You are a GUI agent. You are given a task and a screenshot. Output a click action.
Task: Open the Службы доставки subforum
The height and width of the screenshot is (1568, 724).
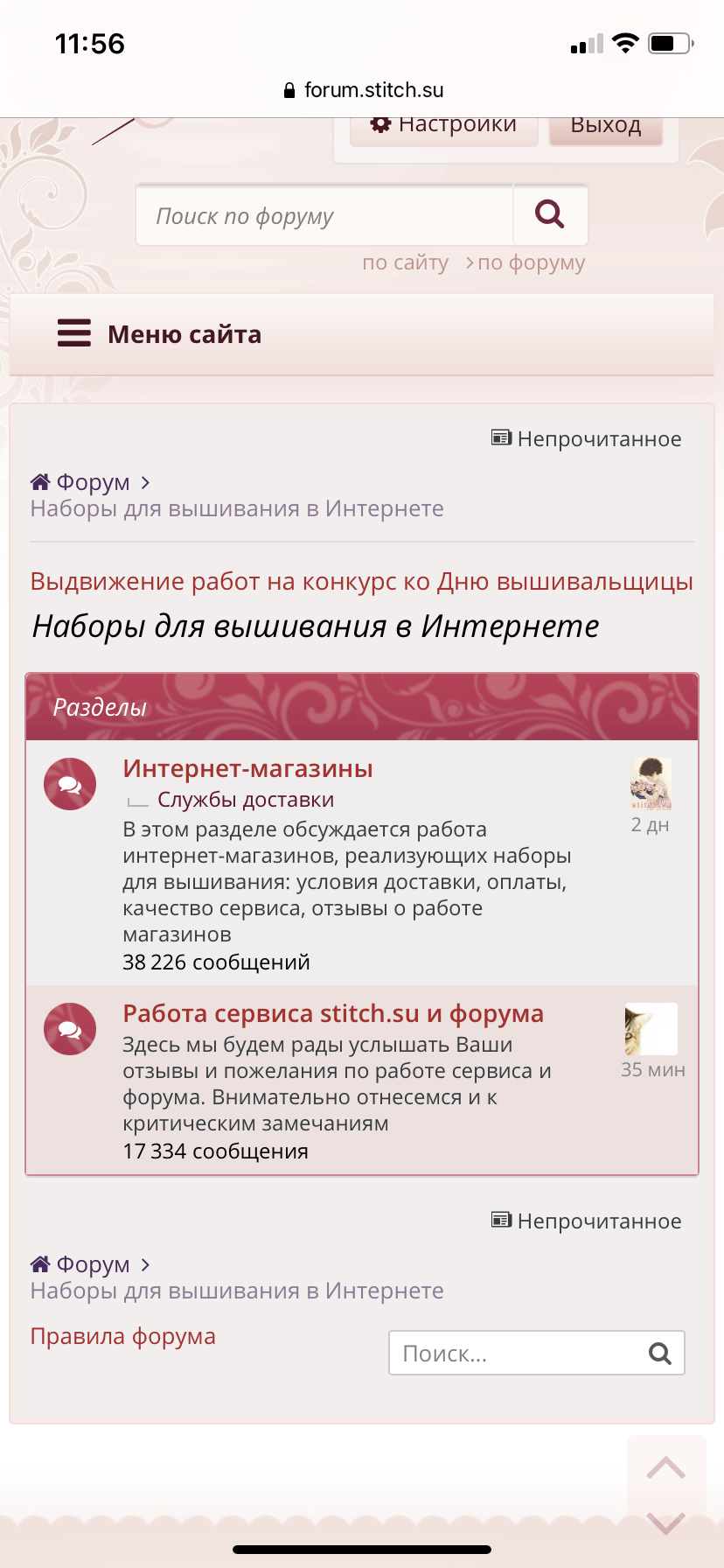(x=246, y=800)
